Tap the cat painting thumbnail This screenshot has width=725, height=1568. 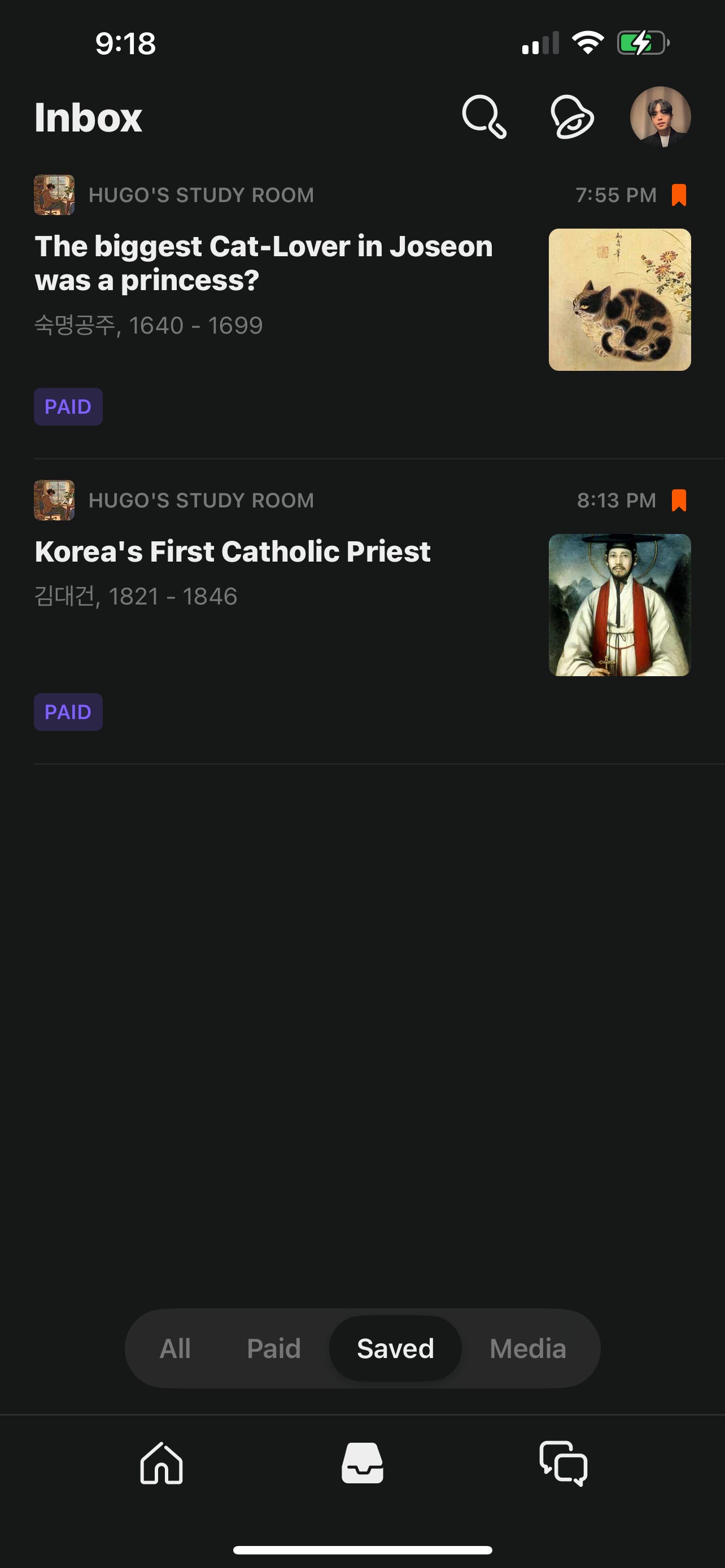(x=619, y=300)
